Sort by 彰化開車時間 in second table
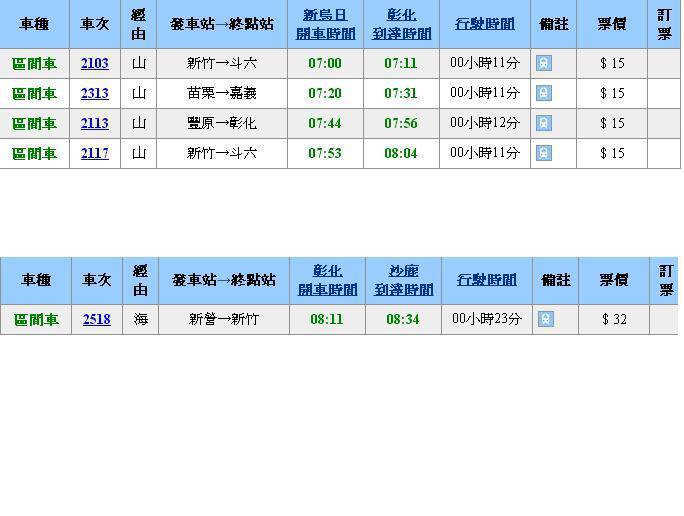Viewport: 684px width, 516px height. coord(327,280)
